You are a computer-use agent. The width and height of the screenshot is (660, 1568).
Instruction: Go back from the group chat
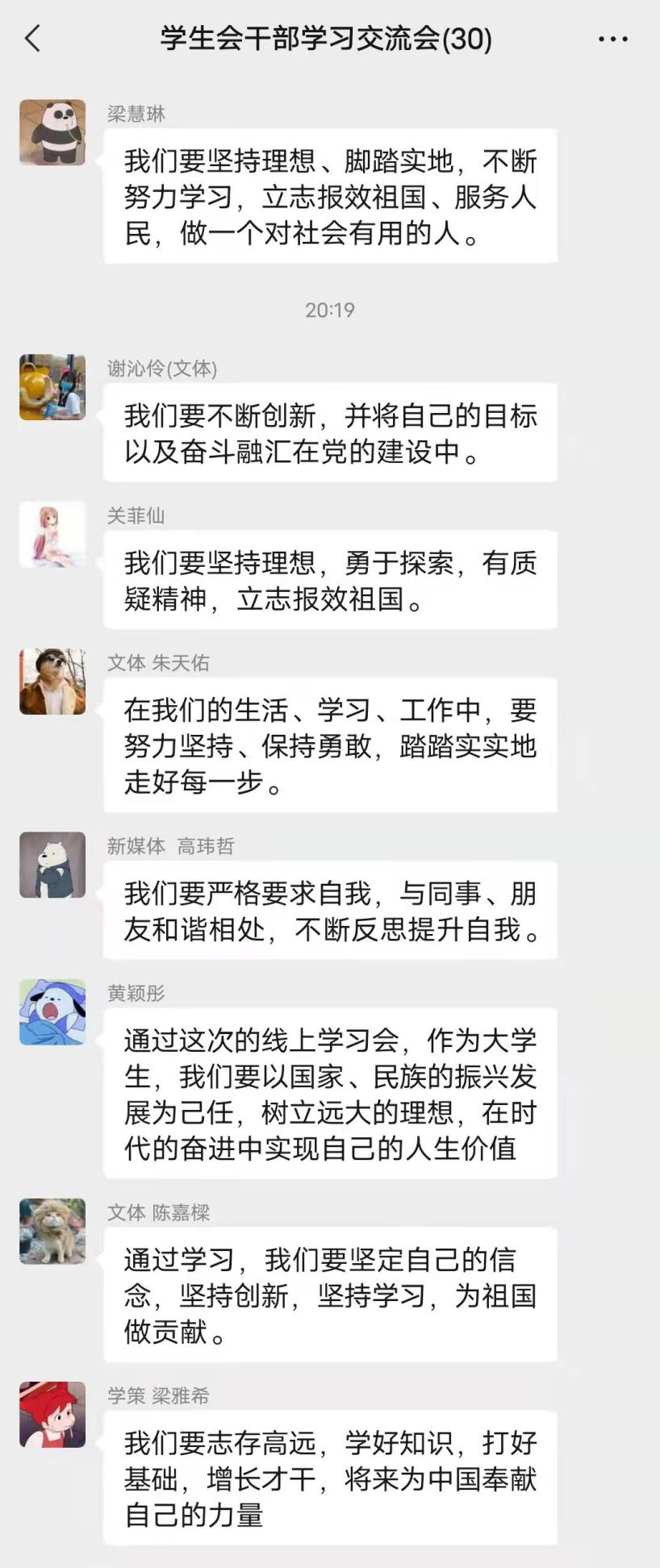(33, 38)
